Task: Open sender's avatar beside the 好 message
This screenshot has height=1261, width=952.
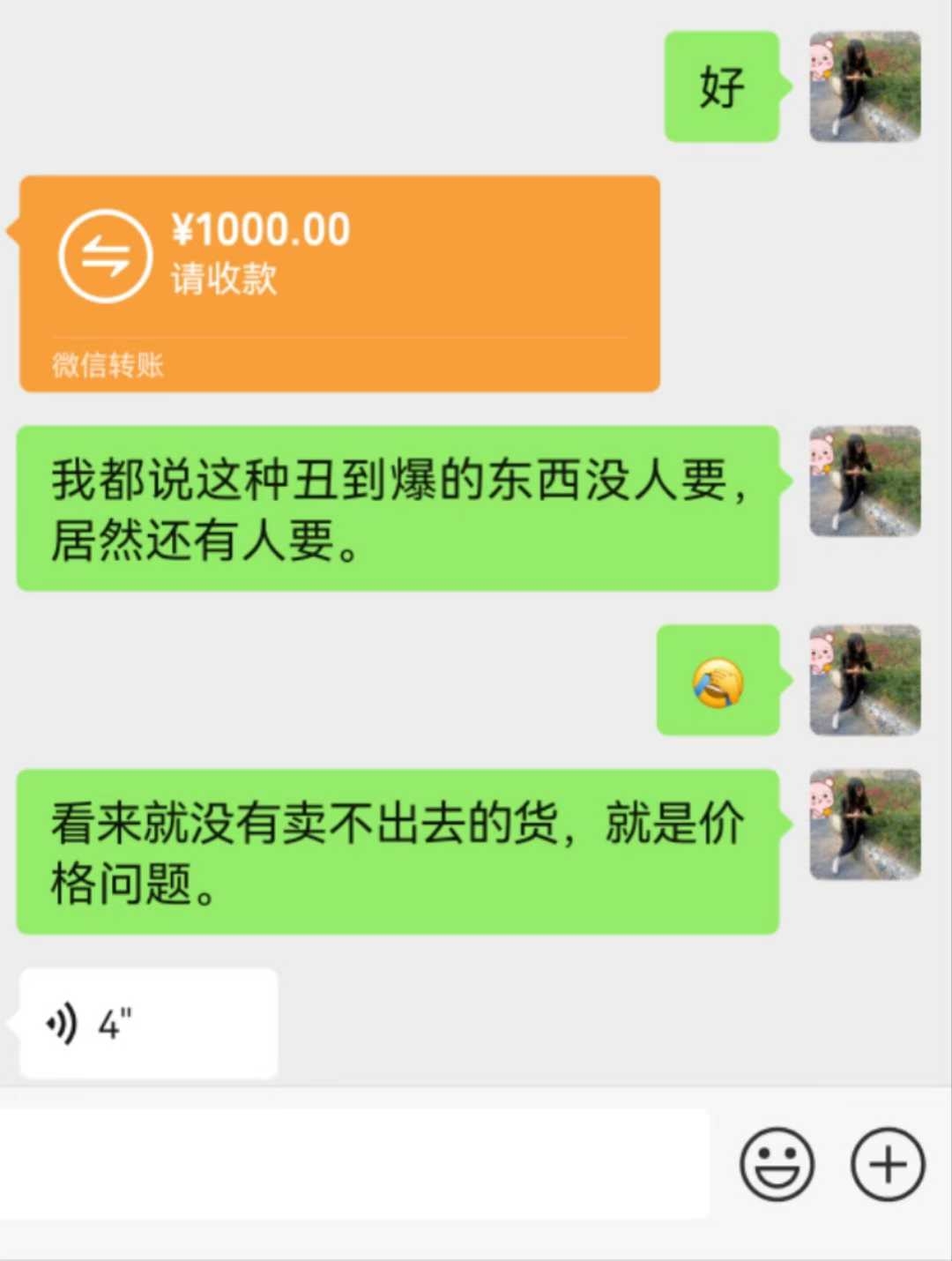Action: pos(865,86)
